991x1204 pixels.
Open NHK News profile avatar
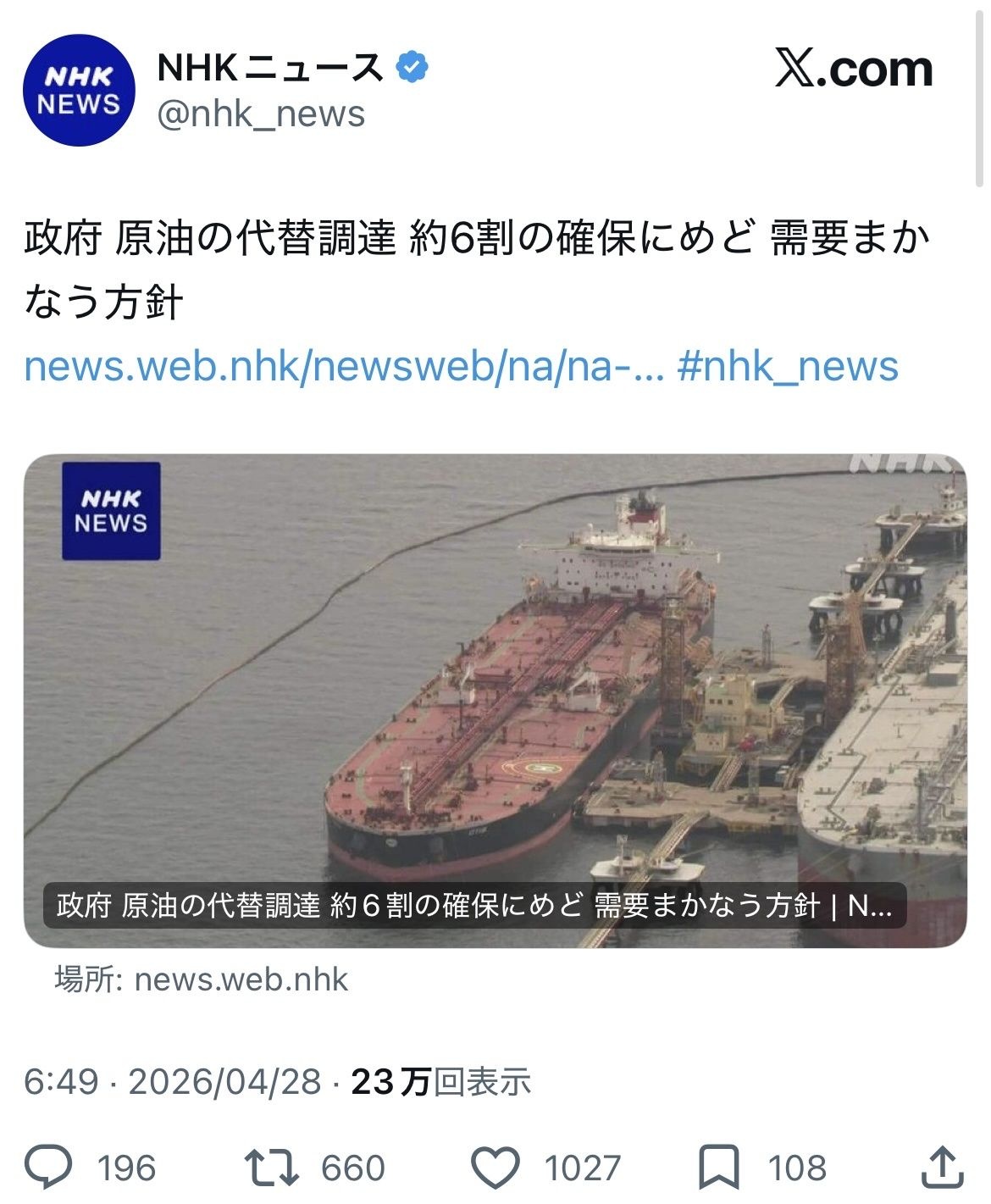coord(79,91)
